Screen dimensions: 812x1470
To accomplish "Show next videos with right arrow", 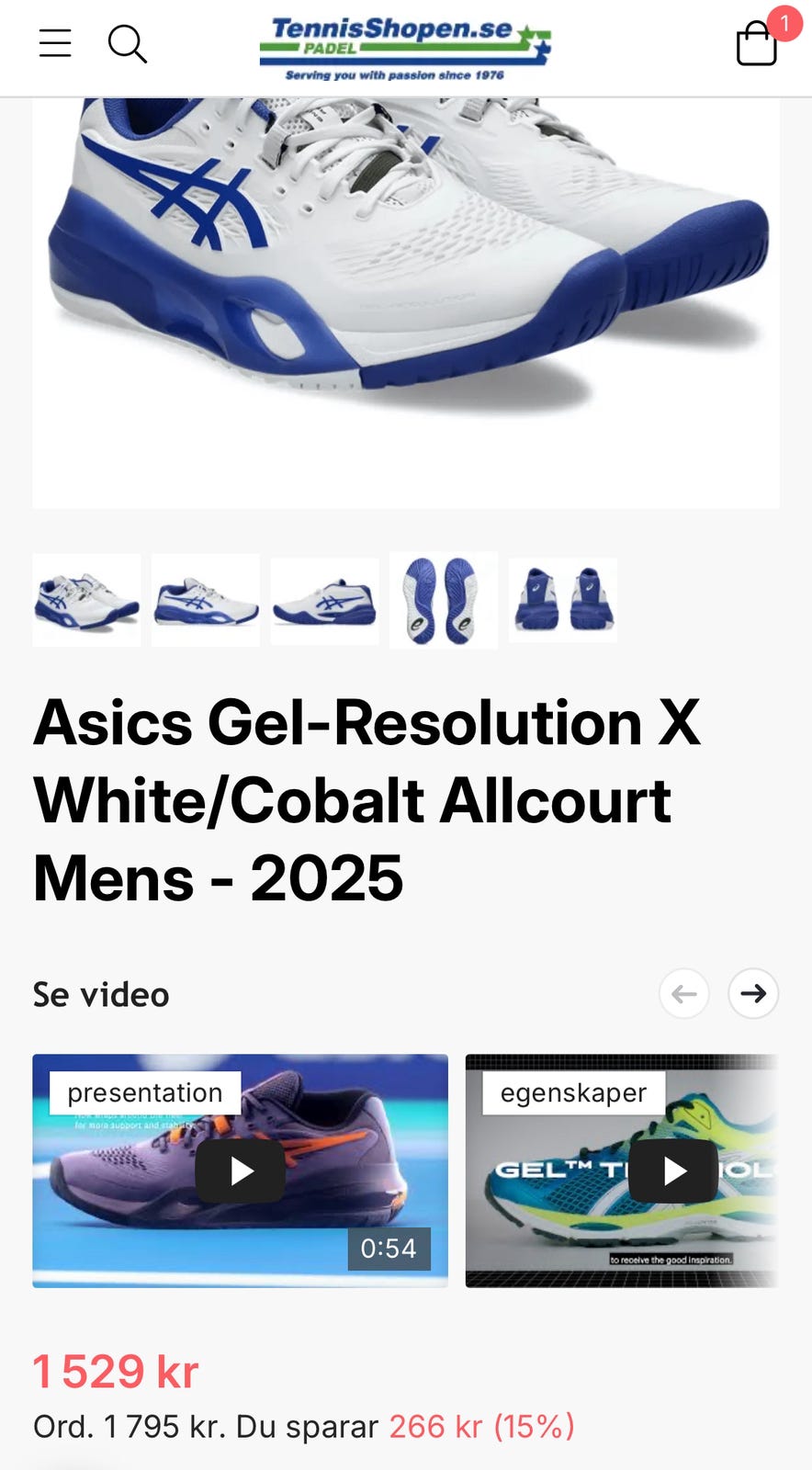I will [x=753, y=993].
